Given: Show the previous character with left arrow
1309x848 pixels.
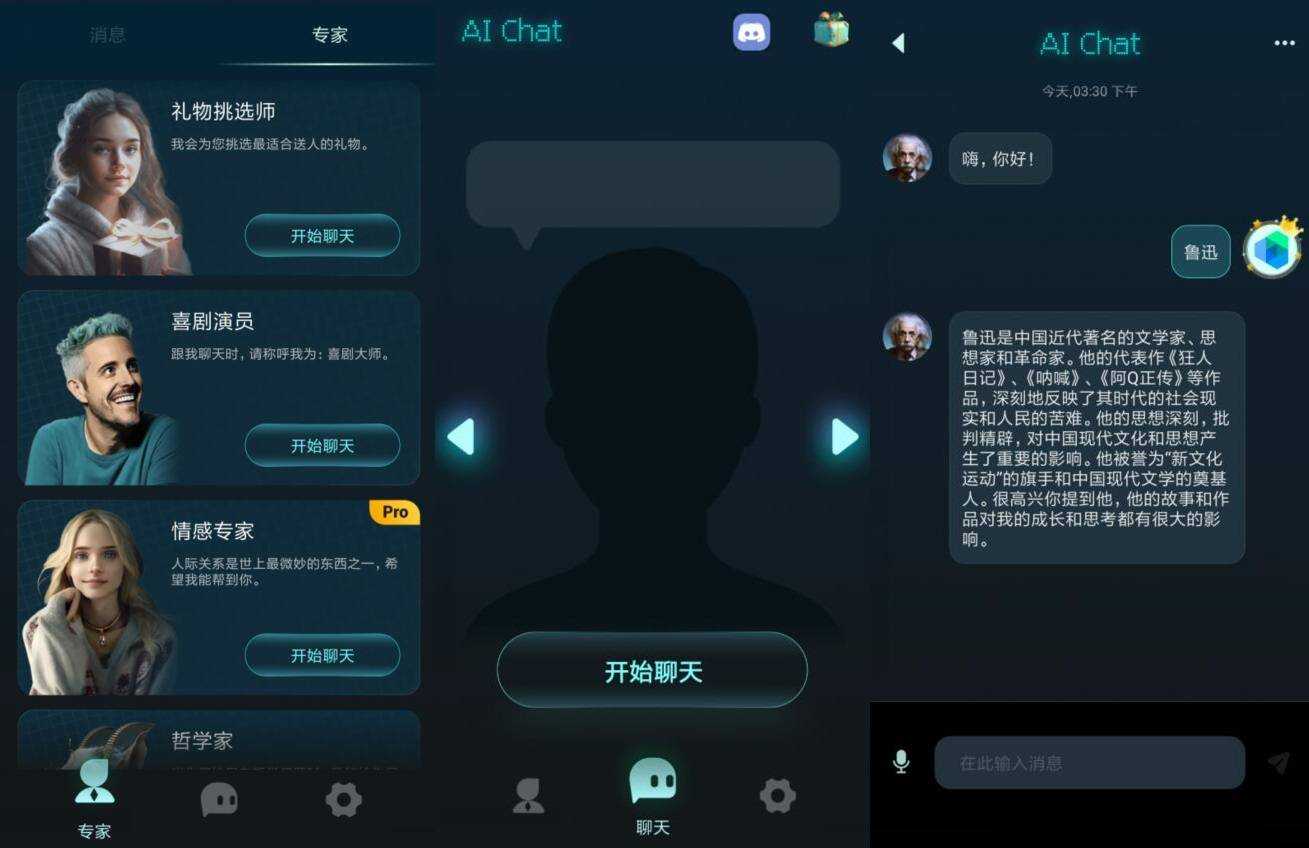Looking at the screenshot, I should (460, 437).
